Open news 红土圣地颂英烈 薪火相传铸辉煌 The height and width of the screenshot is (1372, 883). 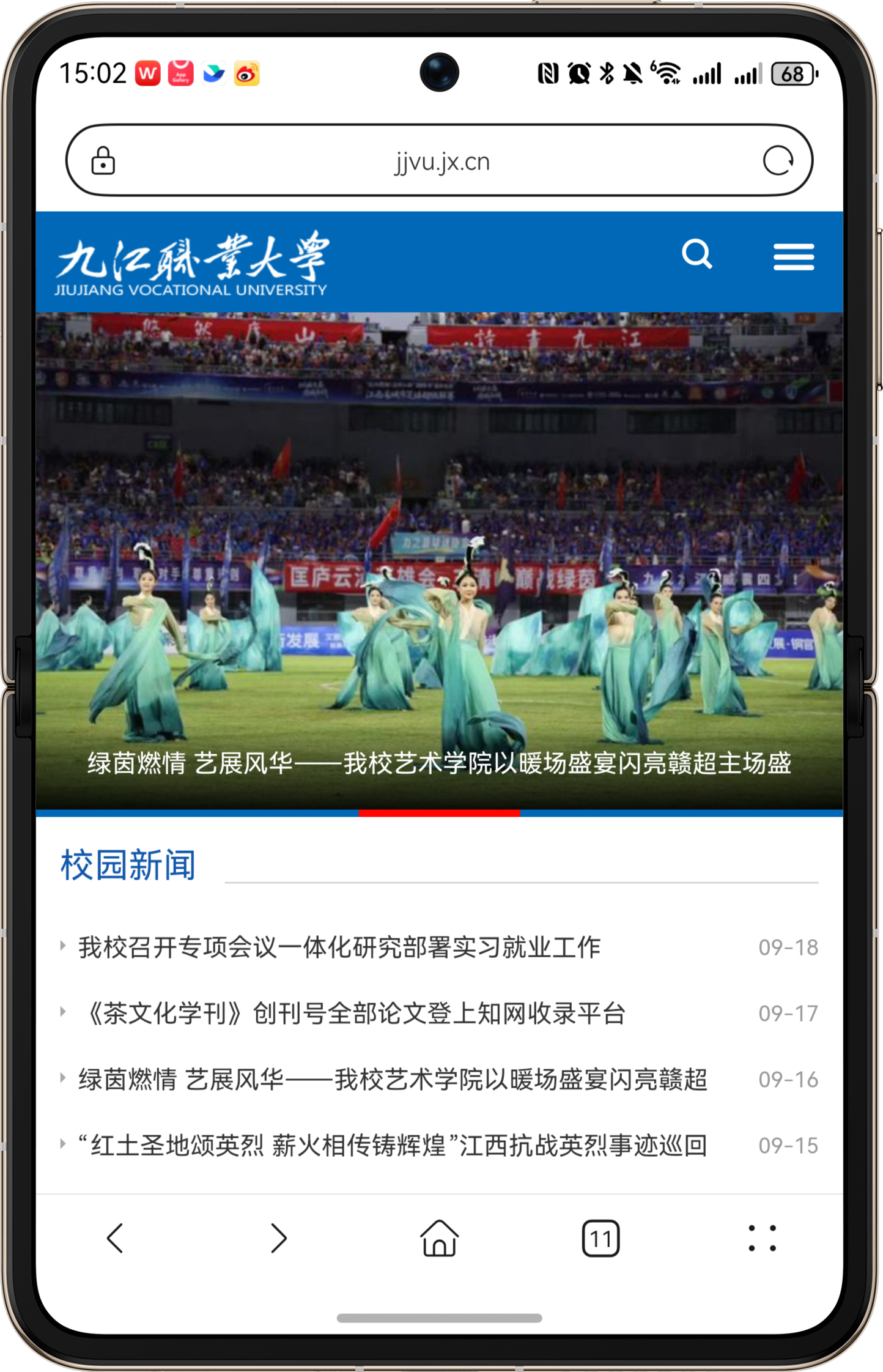click(x=391, y=1146)
